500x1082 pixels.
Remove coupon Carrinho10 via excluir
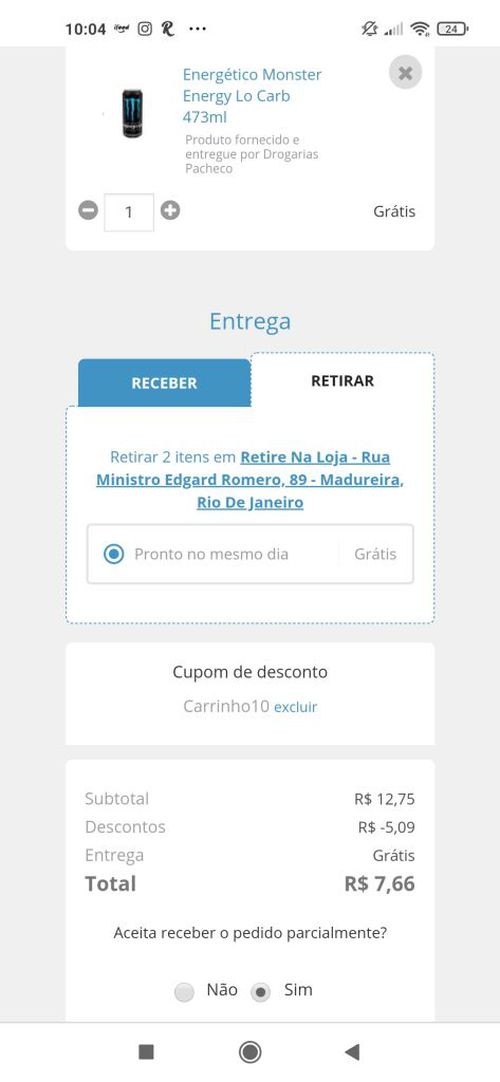[296, 707]
